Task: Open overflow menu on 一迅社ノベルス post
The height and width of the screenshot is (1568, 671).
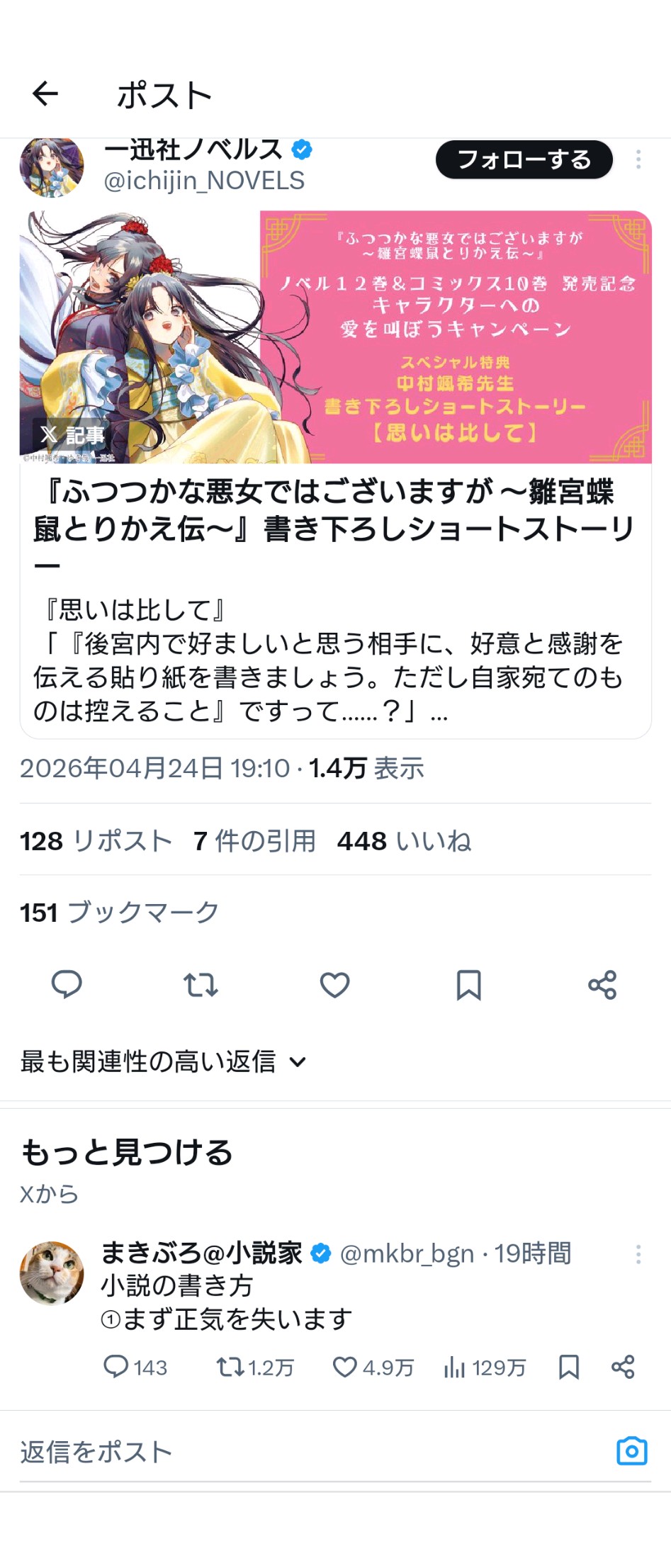Action: pyautogui.click(x=638, y=159)
